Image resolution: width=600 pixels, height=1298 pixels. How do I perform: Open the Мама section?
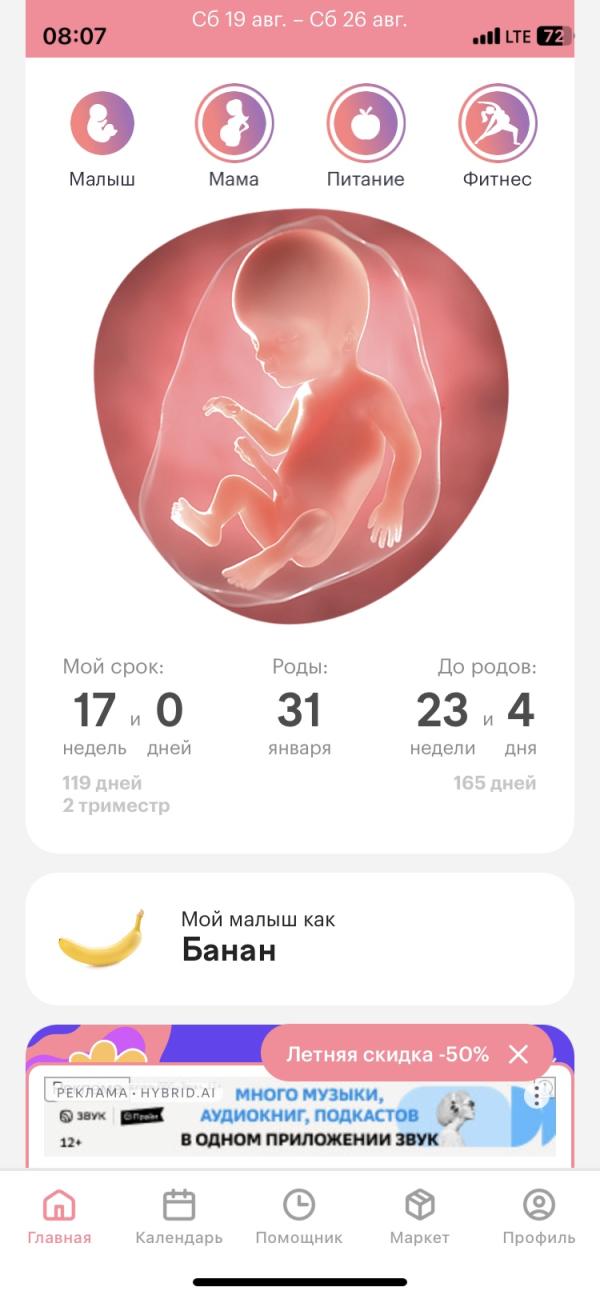point(234,124)
